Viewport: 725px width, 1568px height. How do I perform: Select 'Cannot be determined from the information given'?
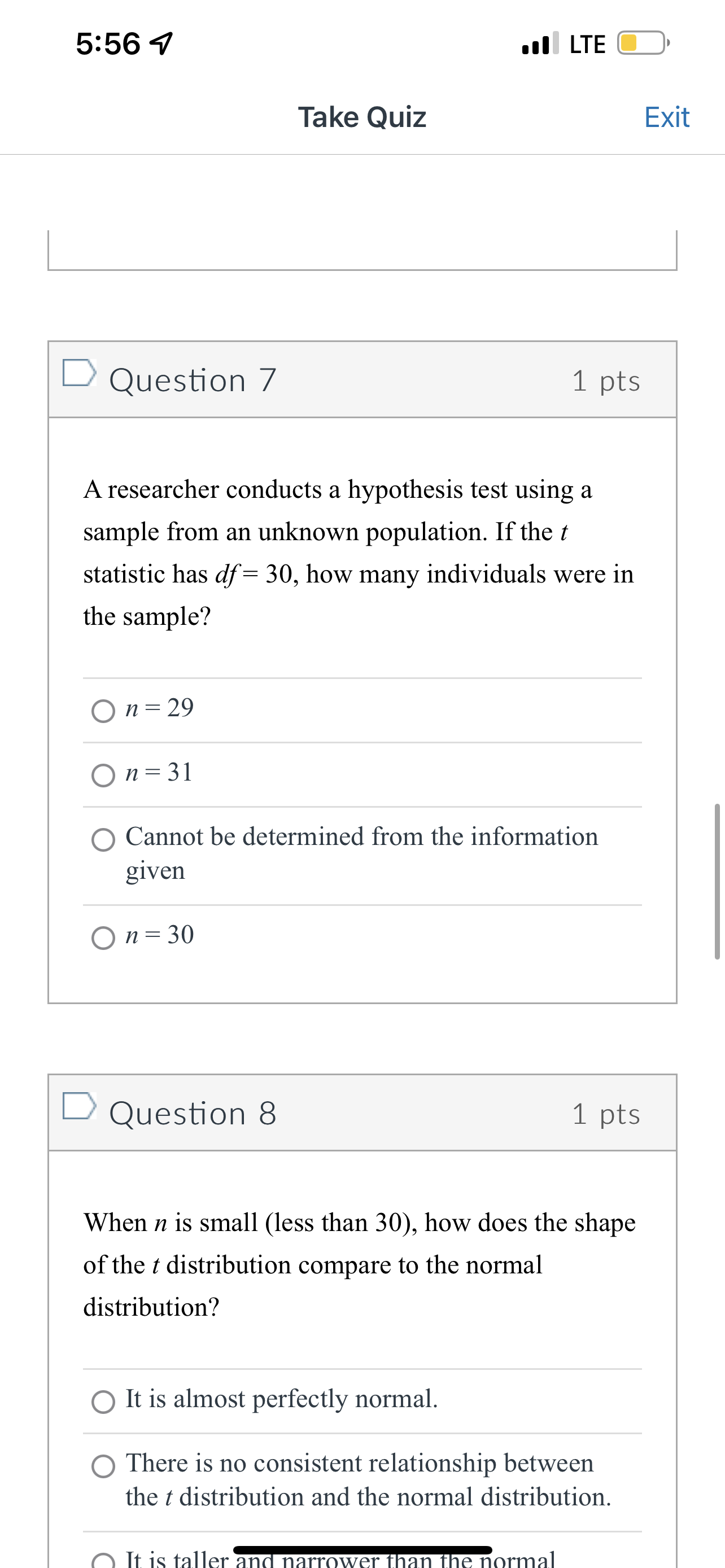pyautogui.click(x=103, y=839)
